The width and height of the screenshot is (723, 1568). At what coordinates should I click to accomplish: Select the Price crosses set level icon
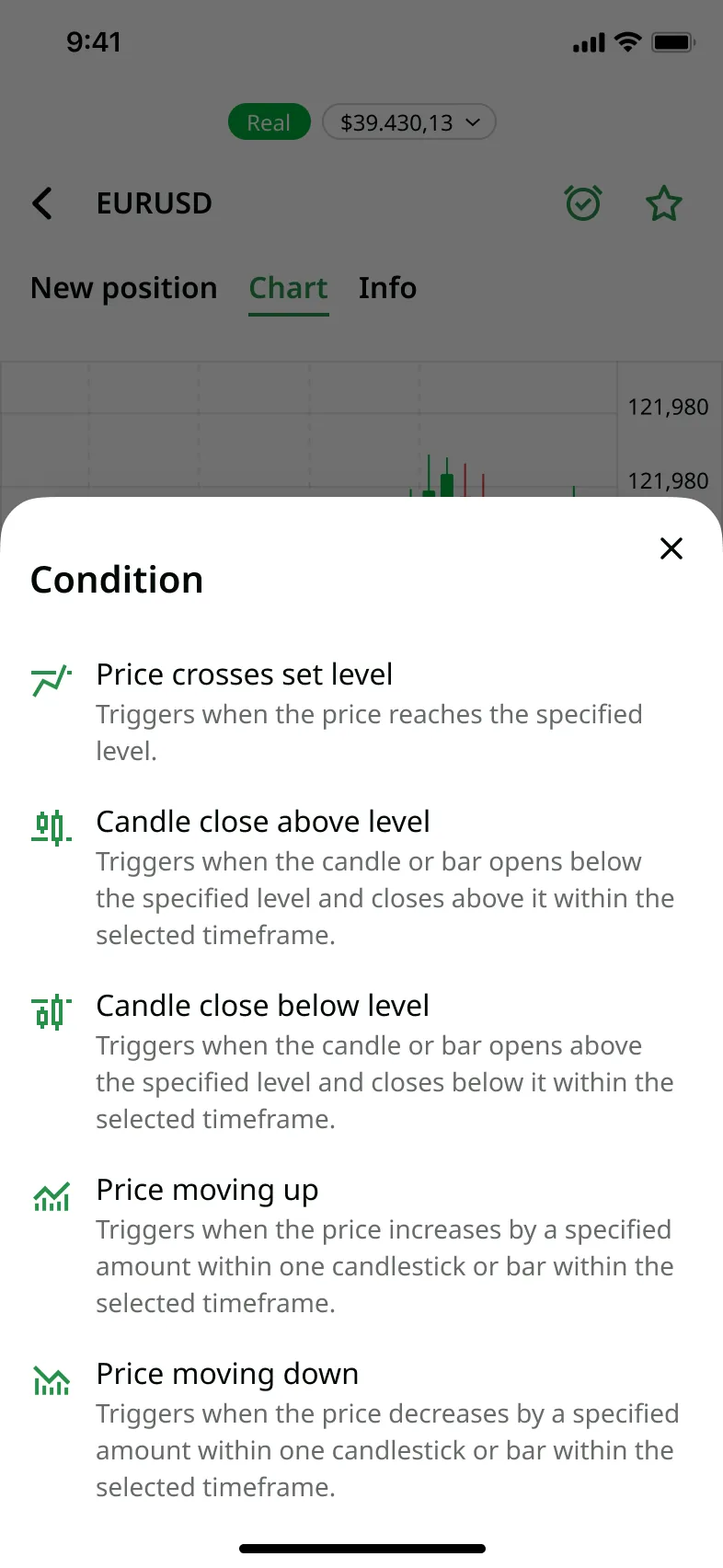point(50,678)
